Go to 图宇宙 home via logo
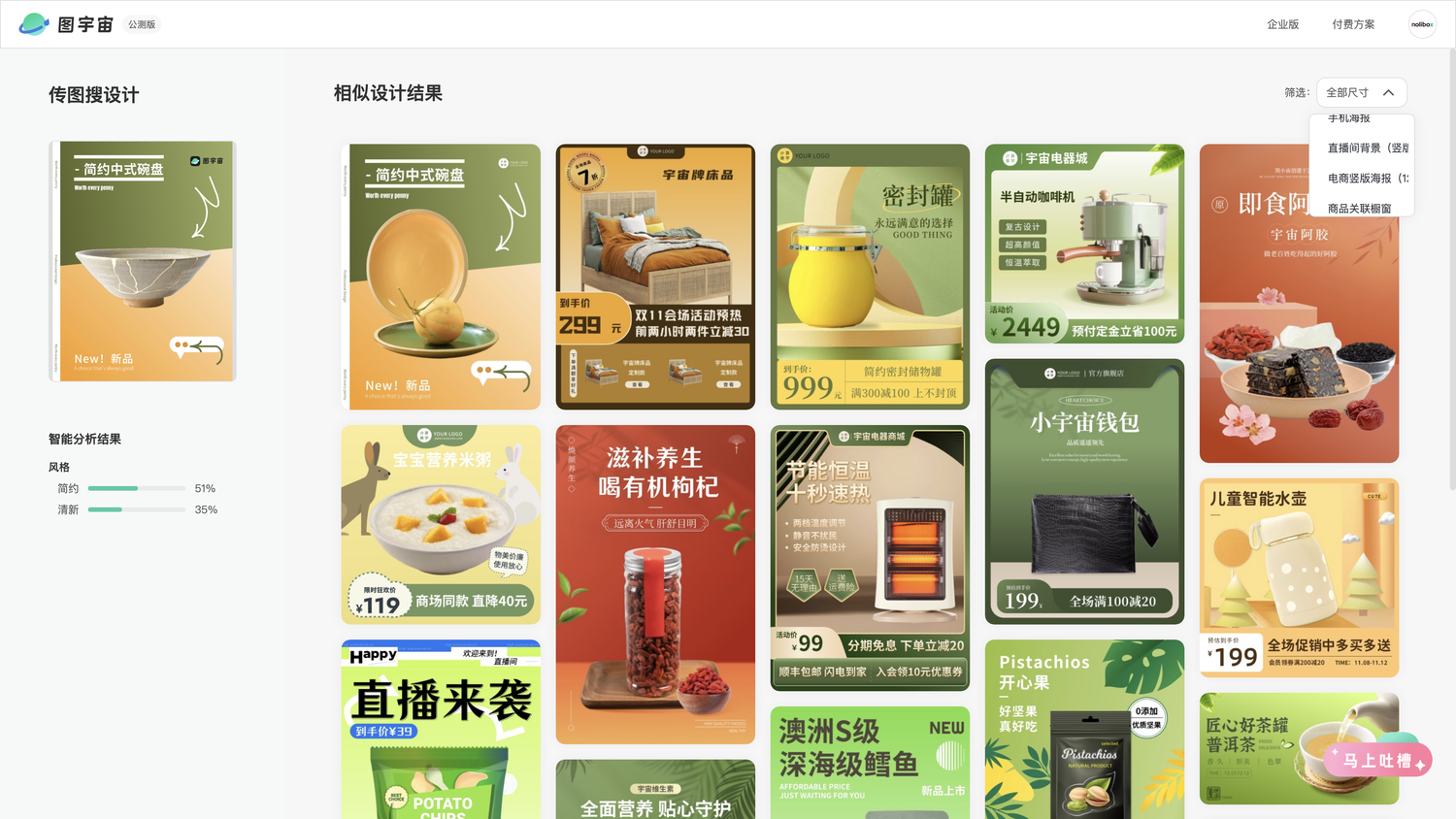 (66, 24)
